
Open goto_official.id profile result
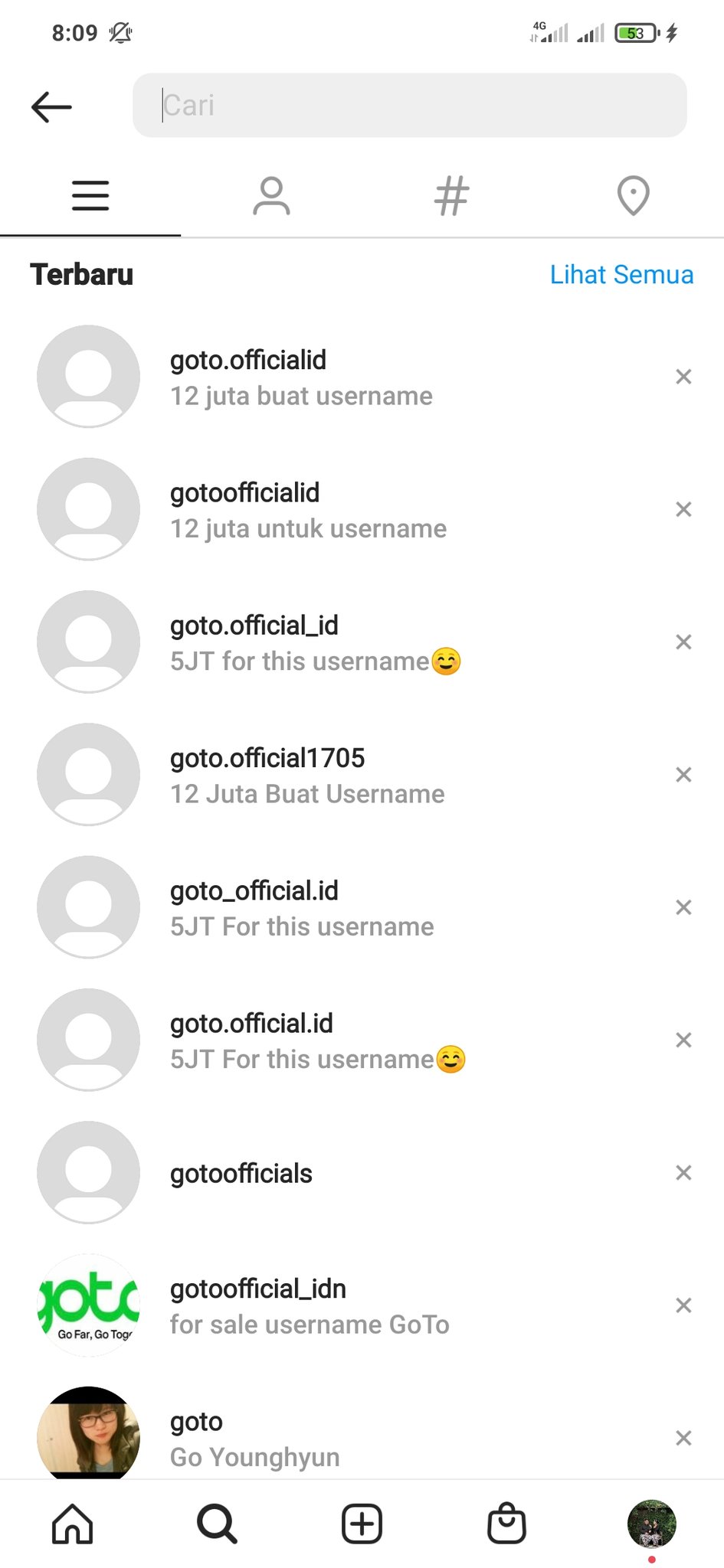[301, 907]
